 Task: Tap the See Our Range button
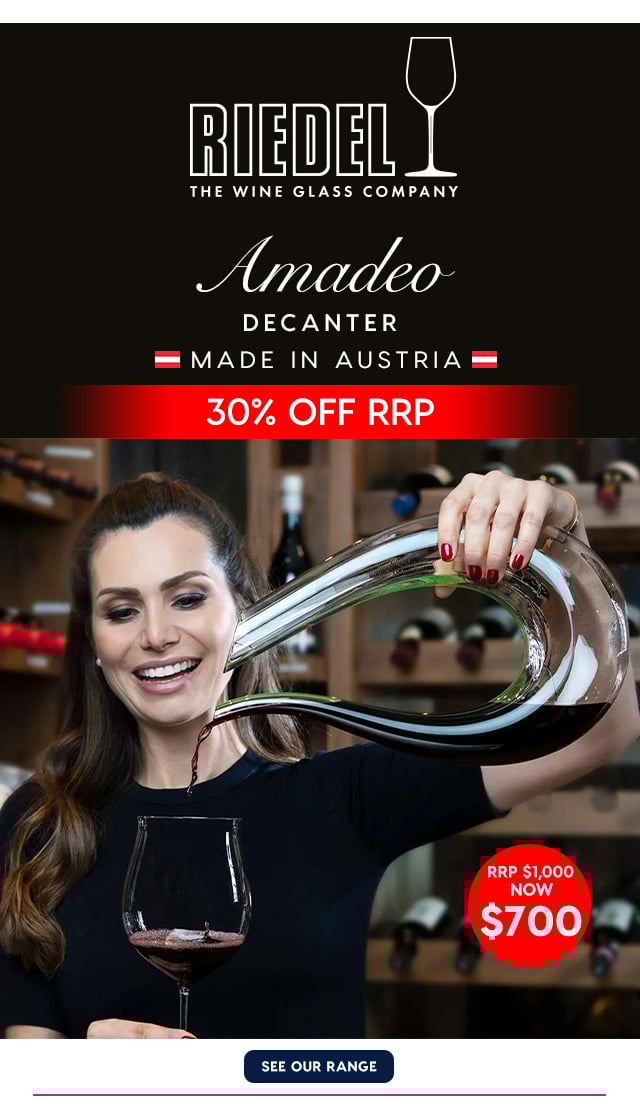[x=319, y=1066]
